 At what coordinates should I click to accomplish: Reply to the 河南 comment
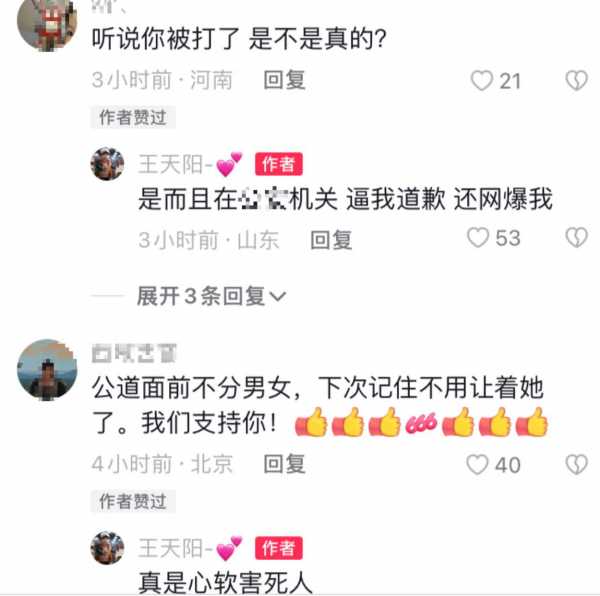tap(284, 81)
